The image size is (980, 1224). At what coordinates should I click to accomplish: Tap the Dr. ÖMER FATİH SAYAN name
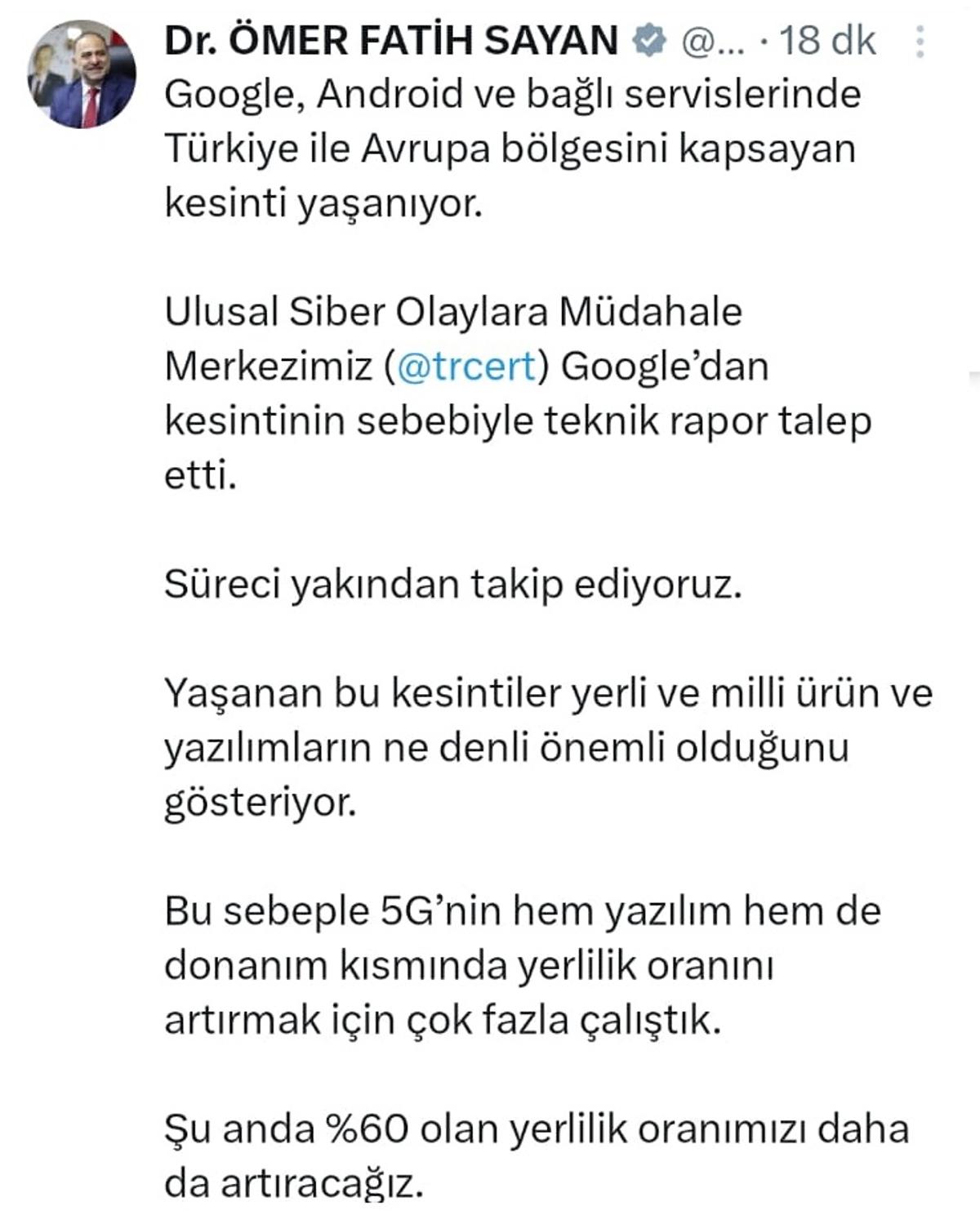click(392, 41)
